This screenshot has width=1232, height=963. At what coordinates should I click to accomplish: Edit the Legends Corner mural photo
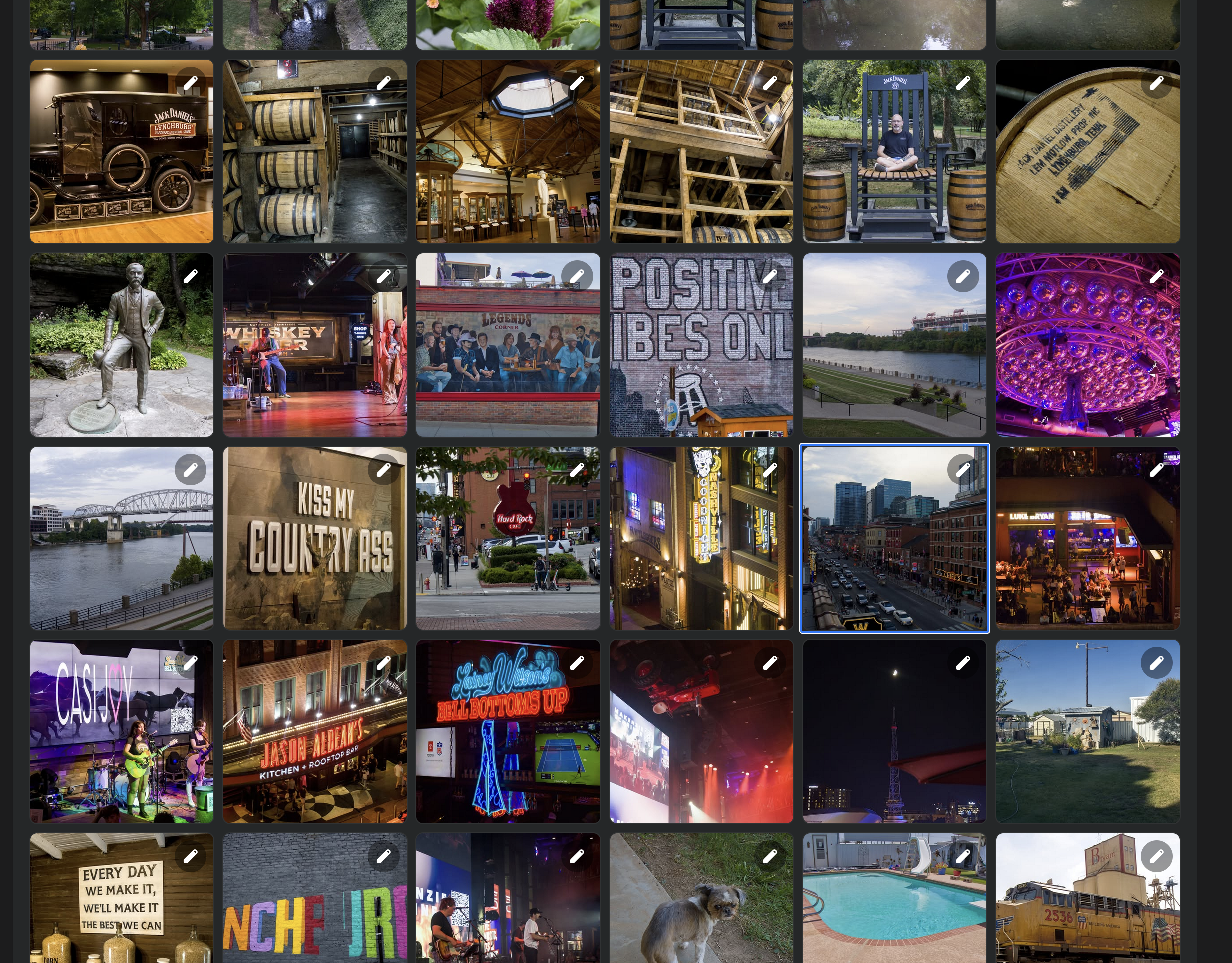tap(577, 276)
